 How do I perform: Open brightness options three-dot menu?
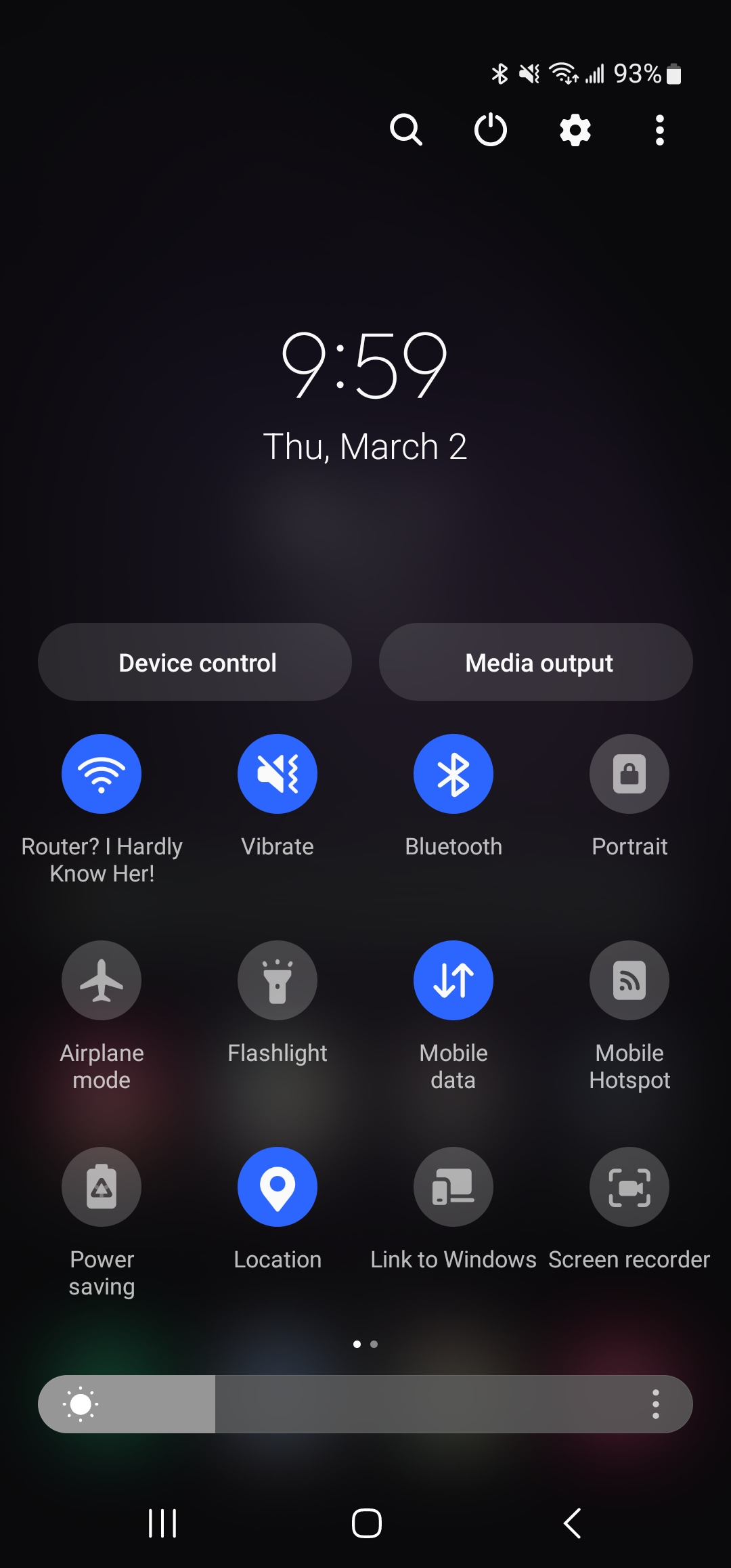pyautogui.click(x=655, y=1404)
